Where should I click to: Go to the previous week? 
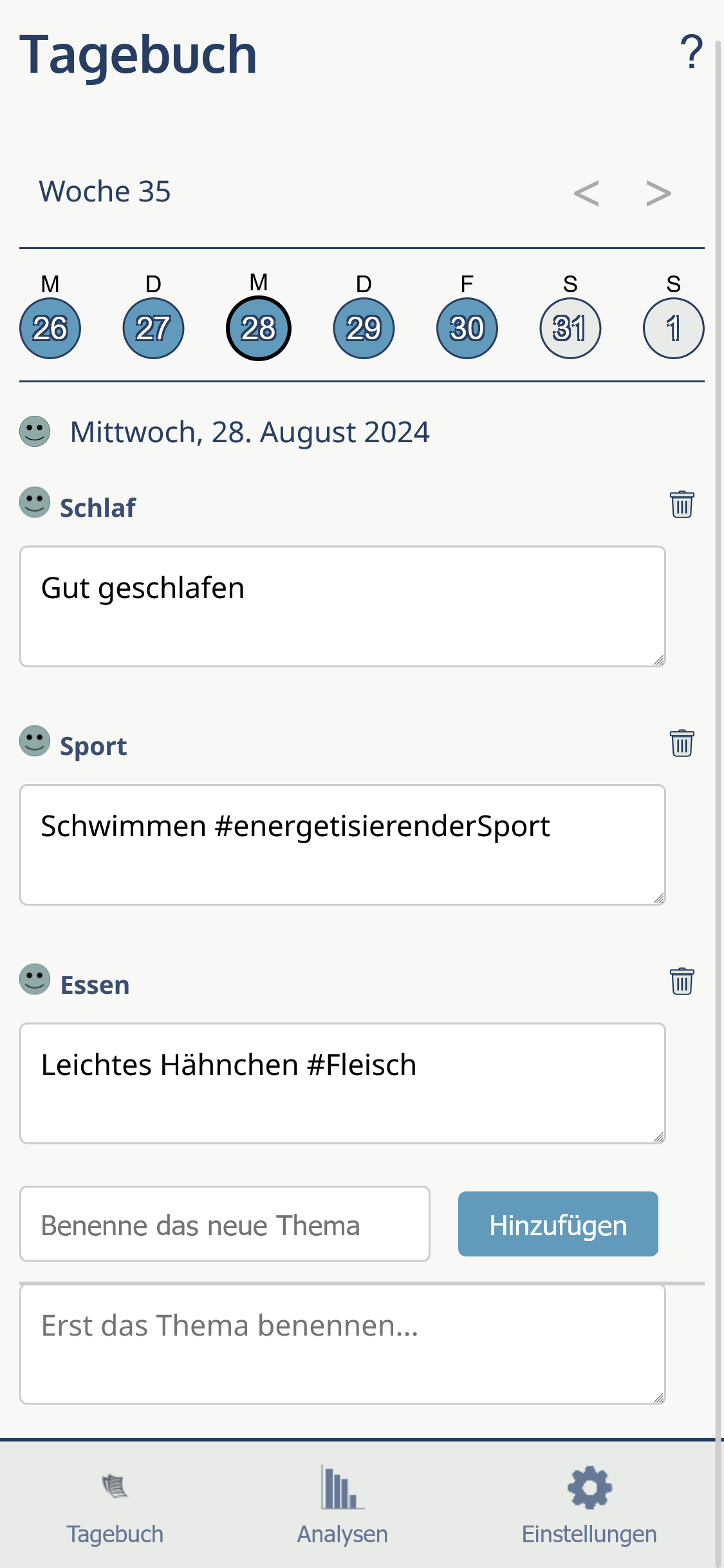[586, 193]
